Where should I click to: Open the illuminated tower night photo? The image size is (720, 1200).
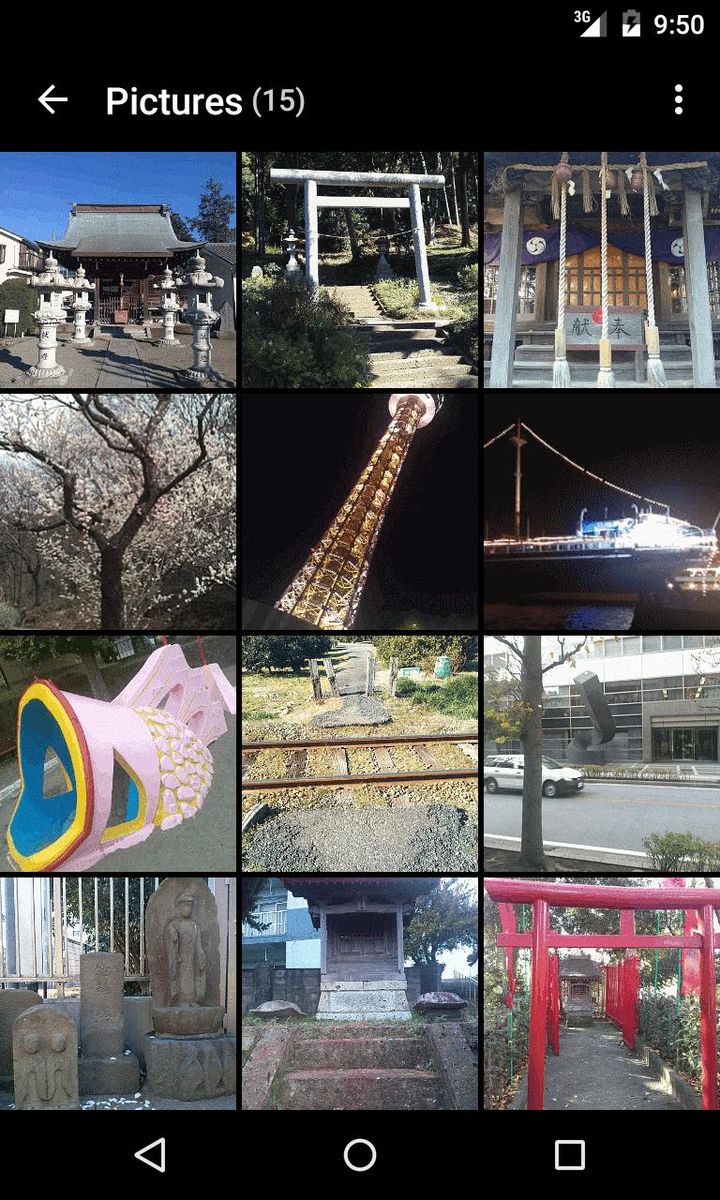tap(360, 511)
